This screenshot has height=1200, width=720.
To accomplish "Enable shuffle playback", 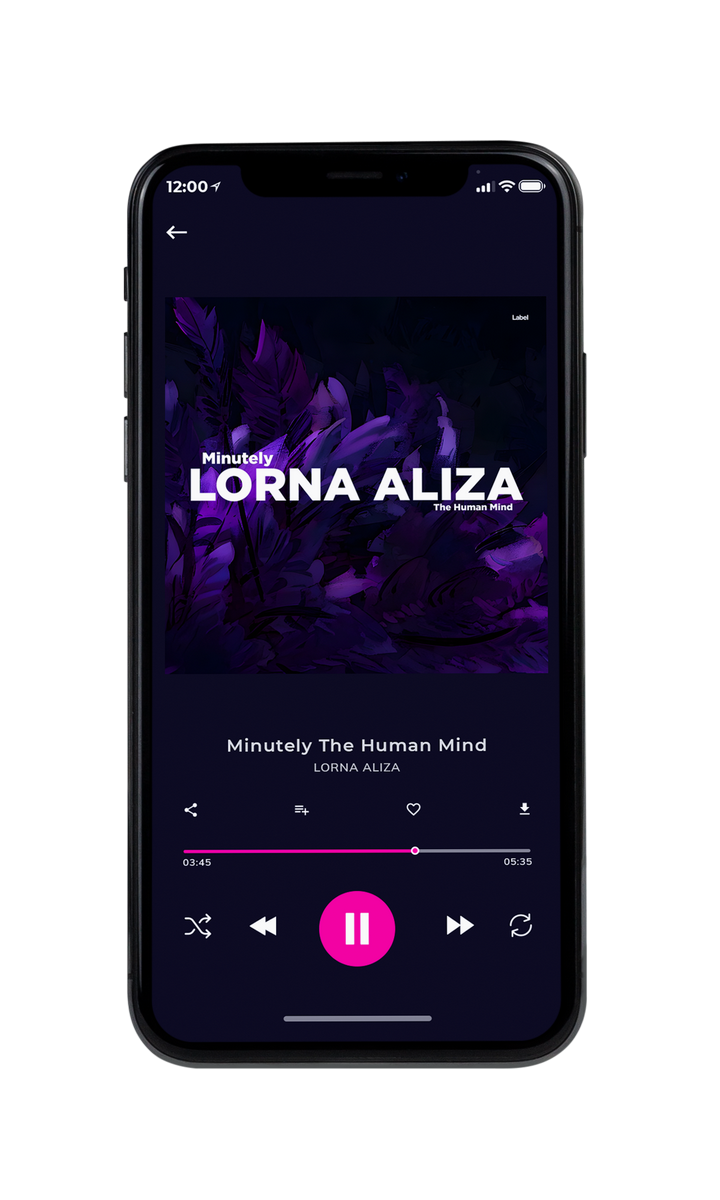I will click(198, 926).
